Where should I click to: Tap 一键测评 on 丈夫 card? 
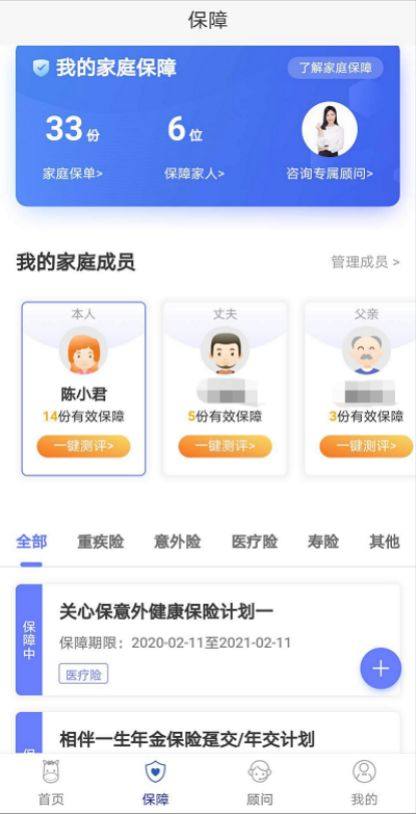[225, 446]
